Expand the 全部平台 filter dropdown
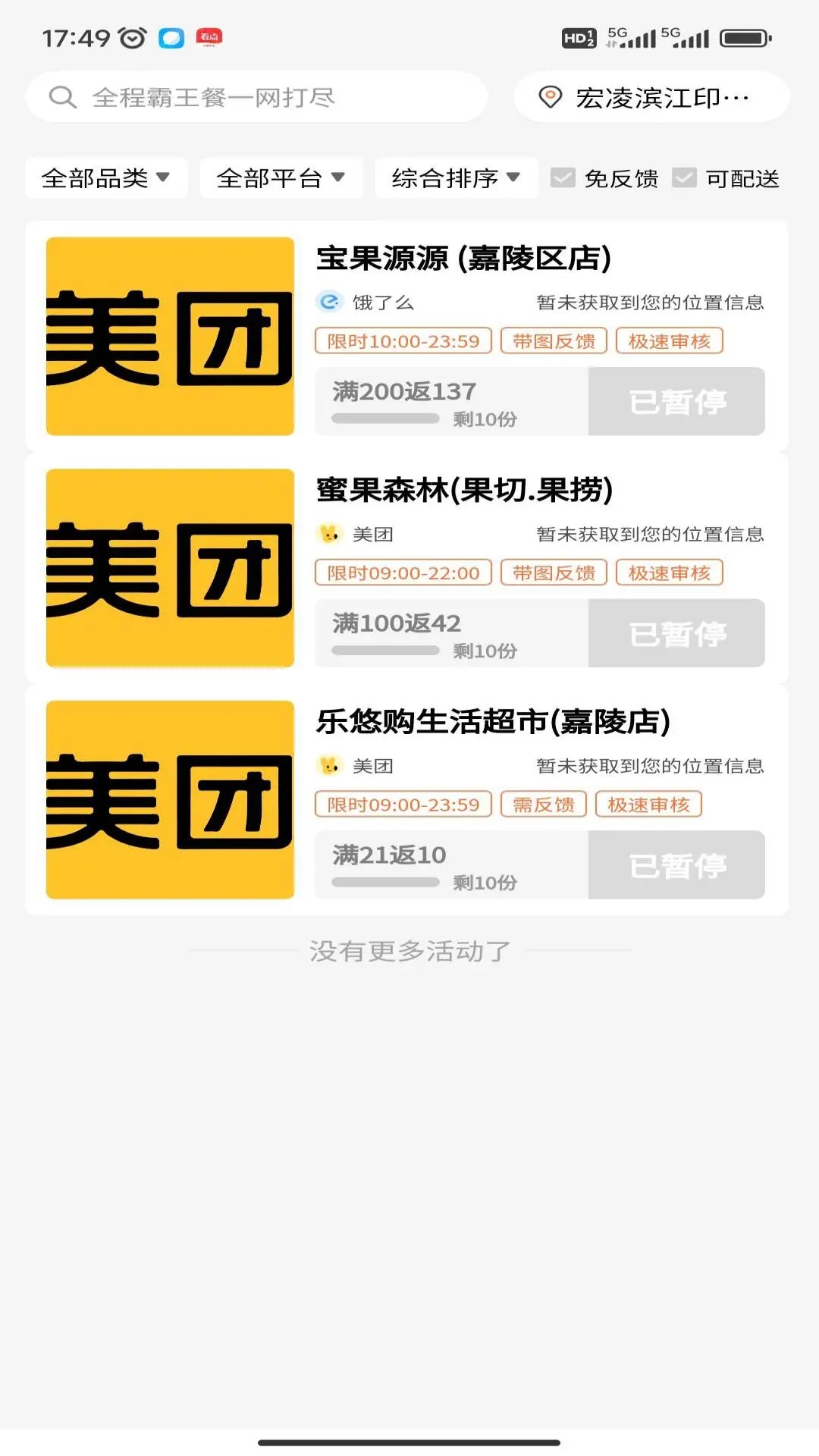Screen dimensions: 819x1456 point(280,178)
